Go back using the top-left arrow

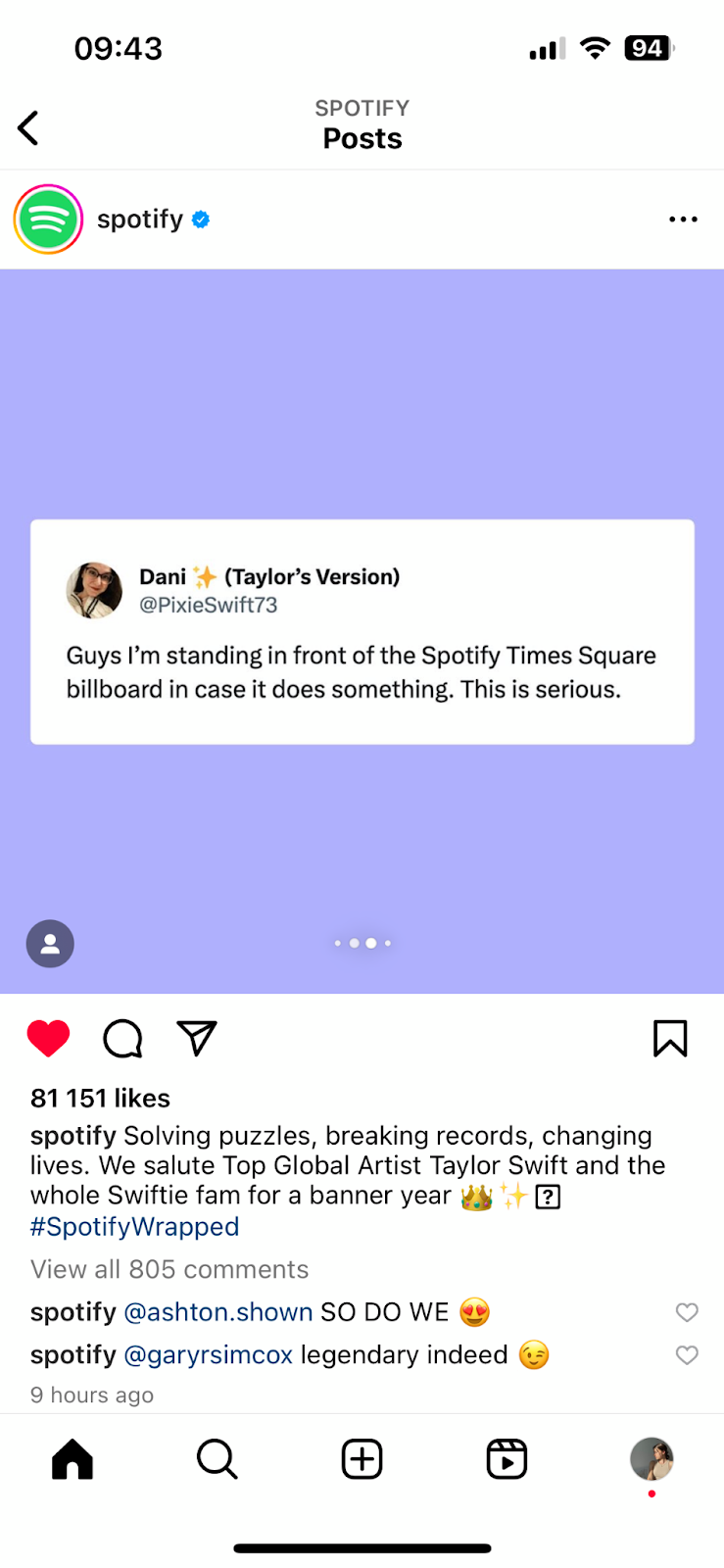pyautogui.click(x=28, y=128)
